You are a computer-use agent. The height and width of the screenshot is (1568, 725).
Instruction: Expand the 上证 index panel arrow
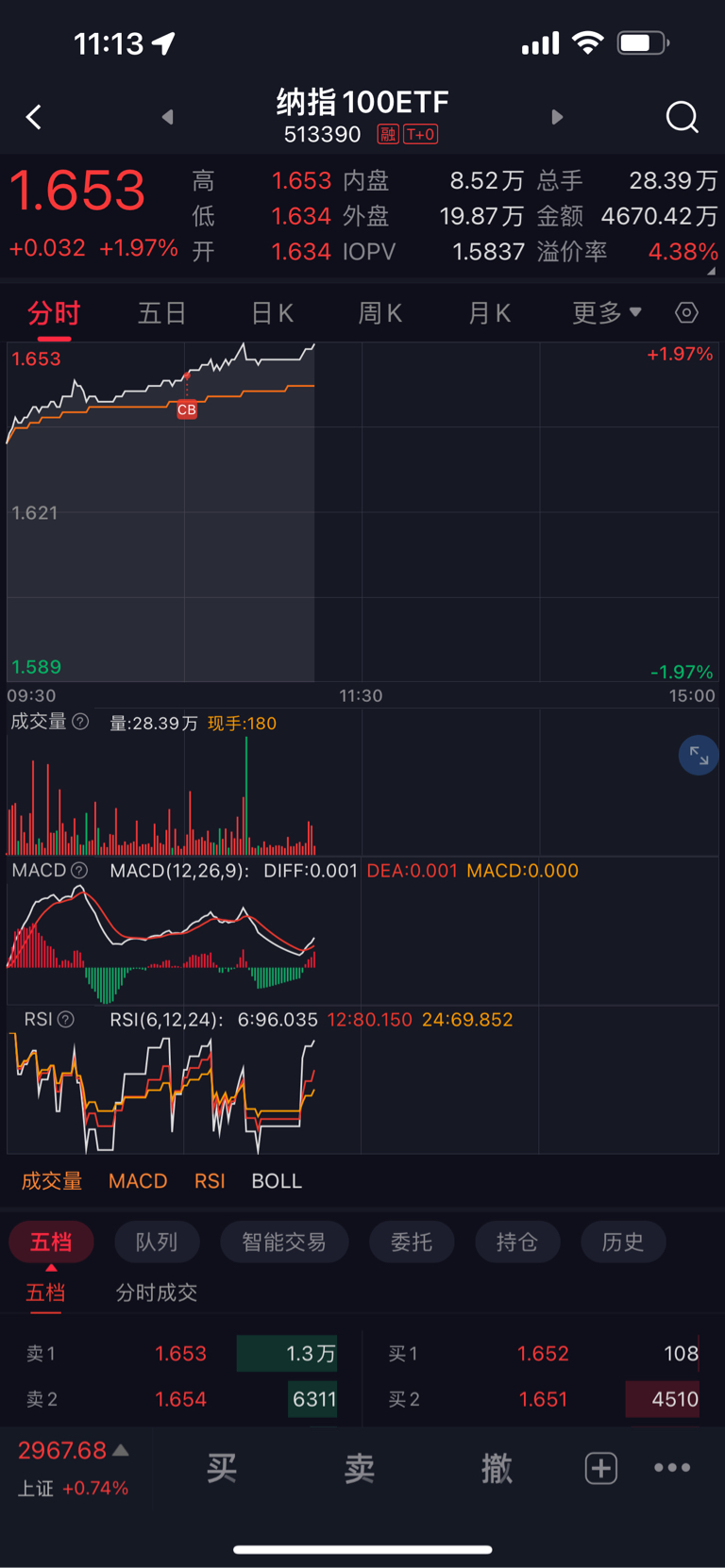point(121,1450)
